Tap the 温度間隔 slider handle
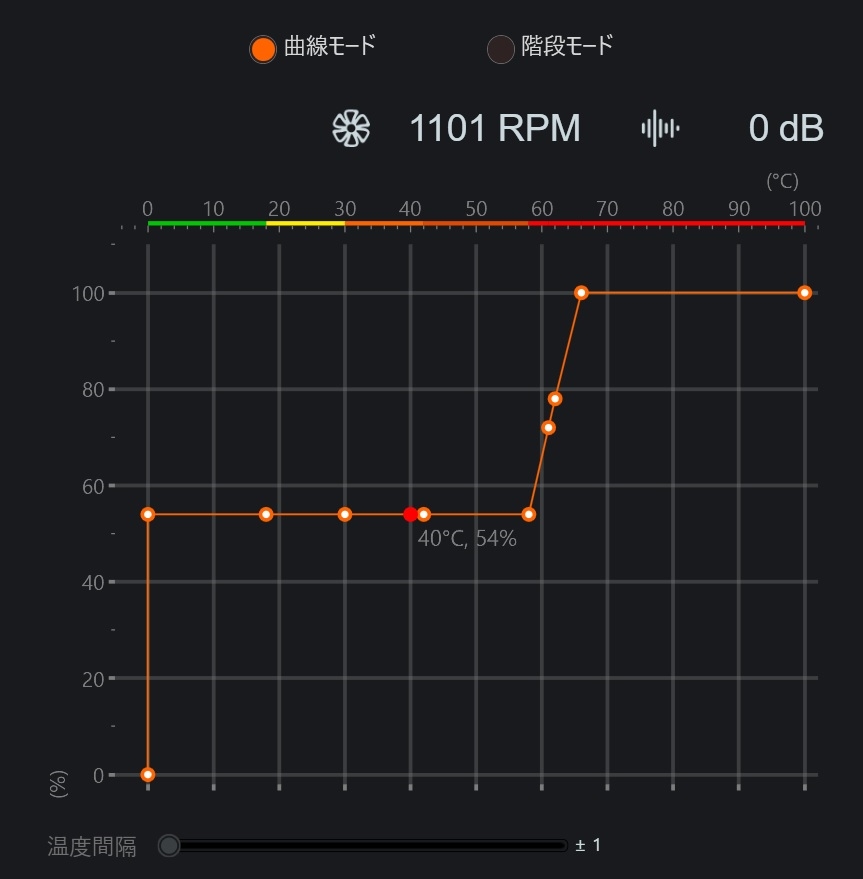863x879 pixels. pyautogui.click(x=169, y=846)
